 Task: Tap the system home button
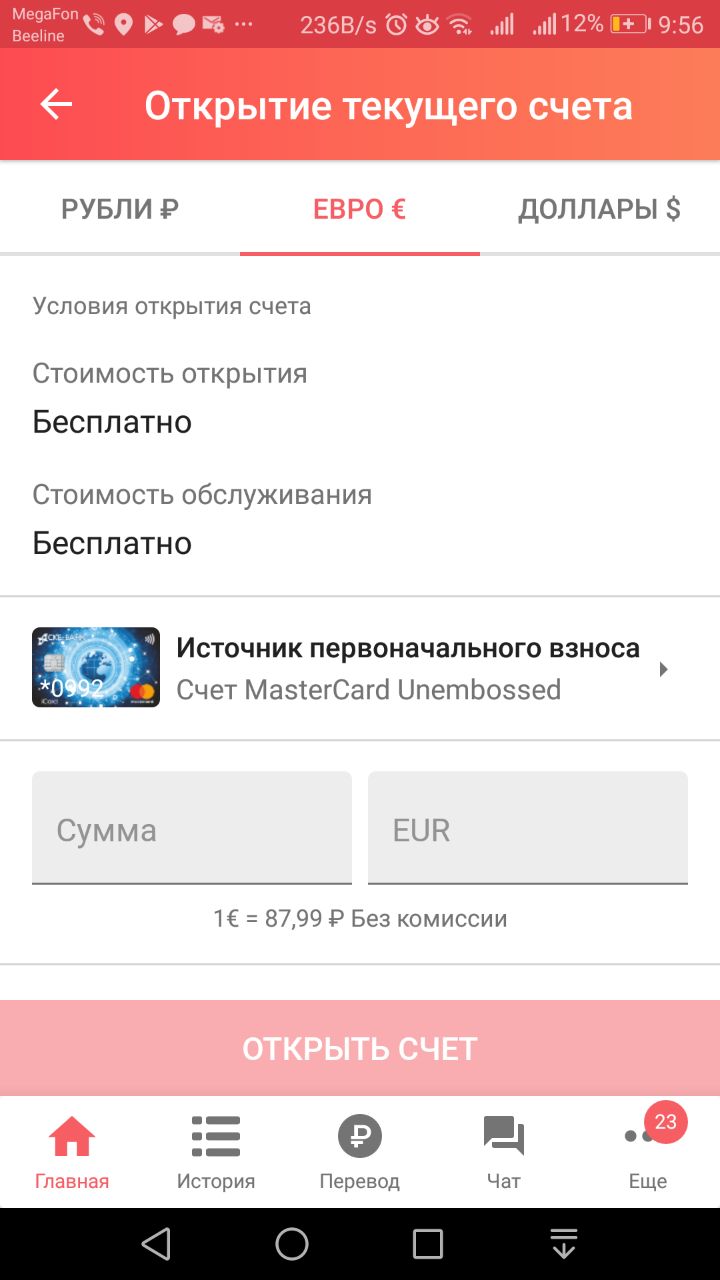[x=292, y=1244]
